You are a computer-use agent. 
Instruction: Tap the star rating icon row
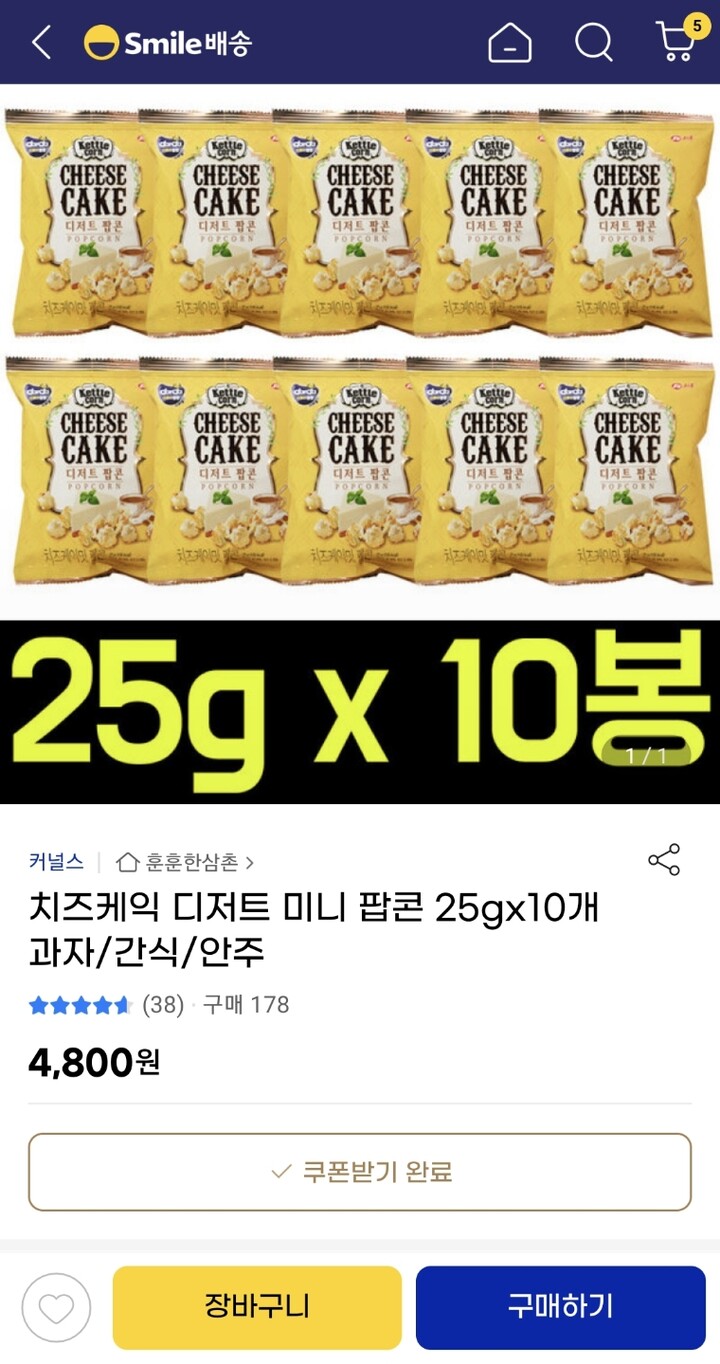pos(80,1006)
